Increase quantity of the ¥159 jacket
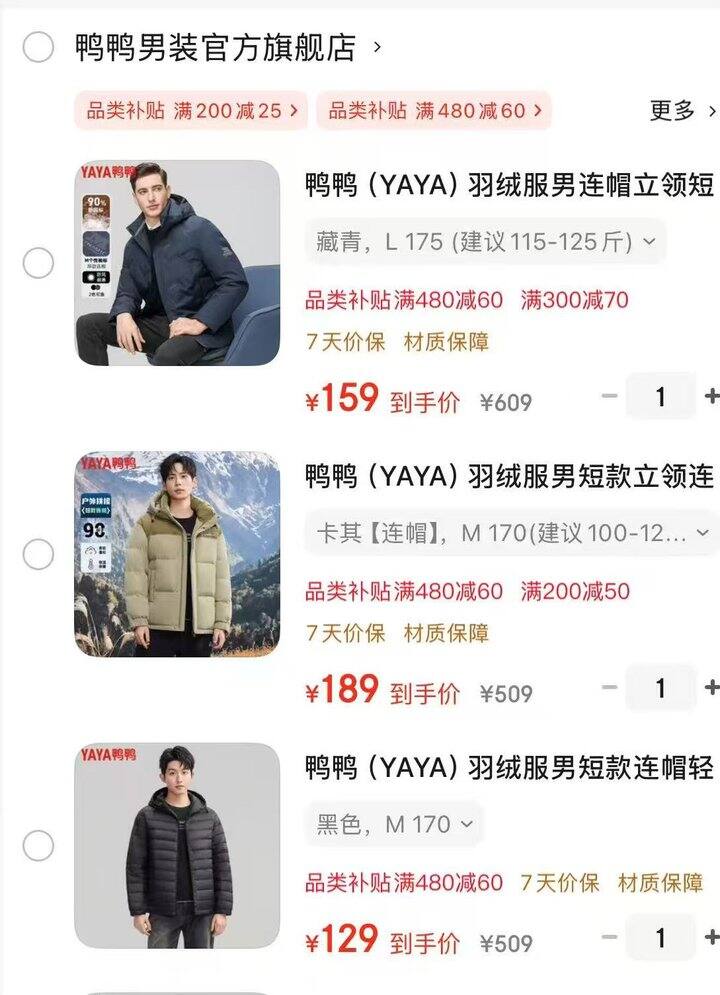The height and width of the screenshot is (995, 720). point(711,396)
